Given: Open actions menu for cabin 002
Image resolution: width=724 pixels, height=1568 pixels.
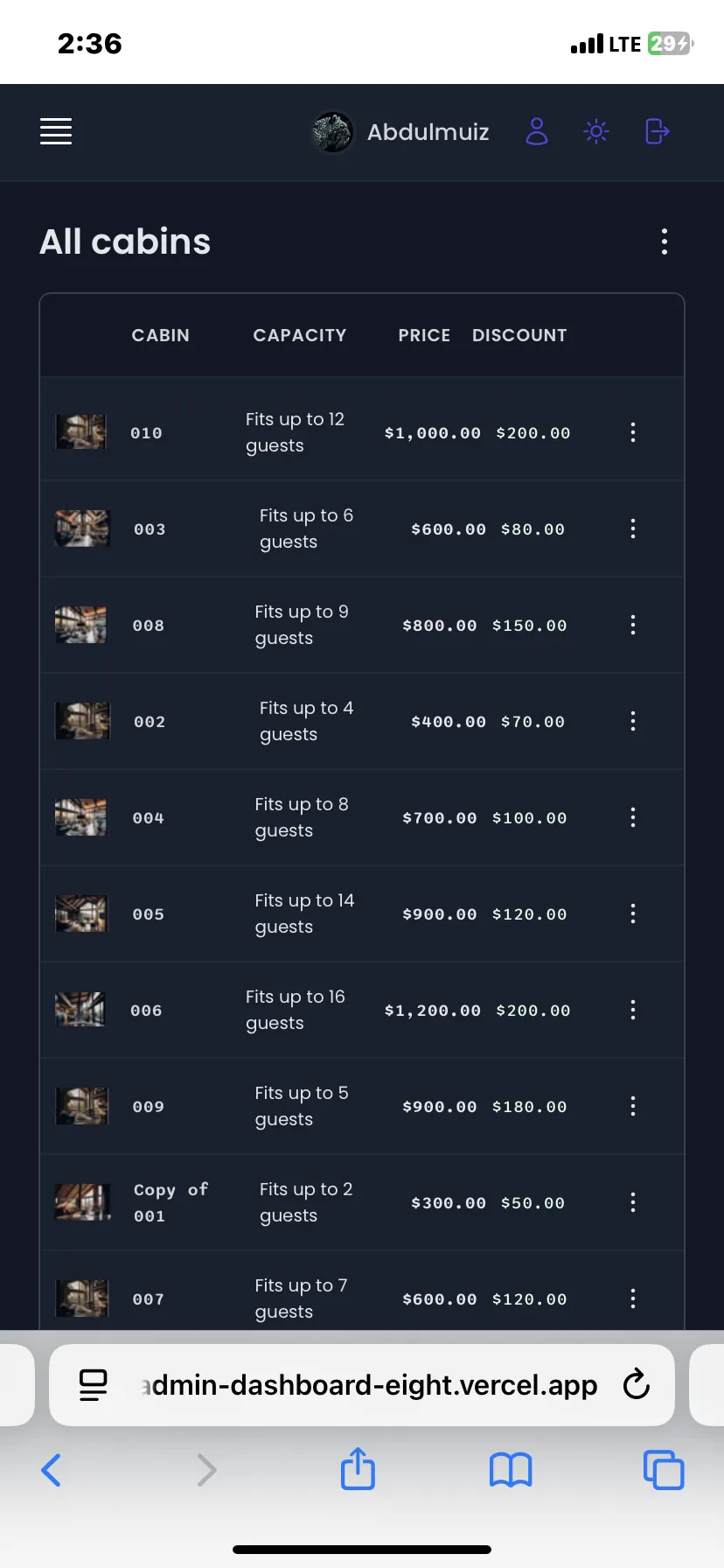Looking at the screenshot, I should click(633, 721).
